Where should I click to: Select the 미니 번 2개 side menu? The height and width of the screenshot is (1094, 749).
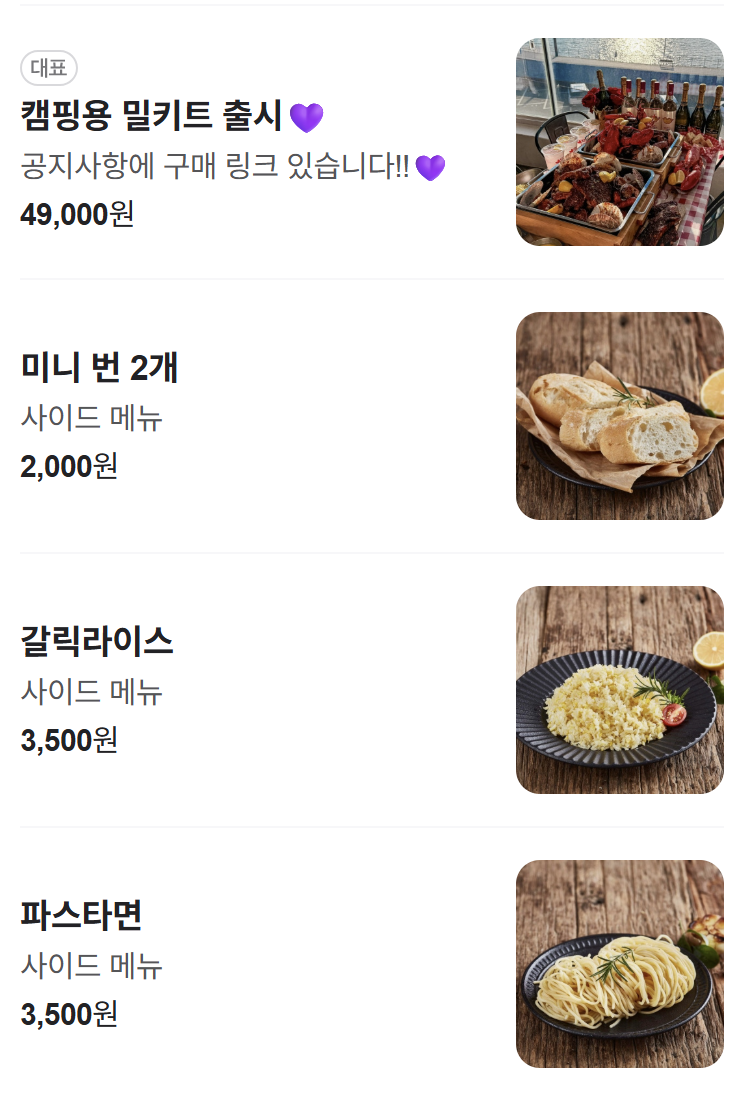click(100, 368)
